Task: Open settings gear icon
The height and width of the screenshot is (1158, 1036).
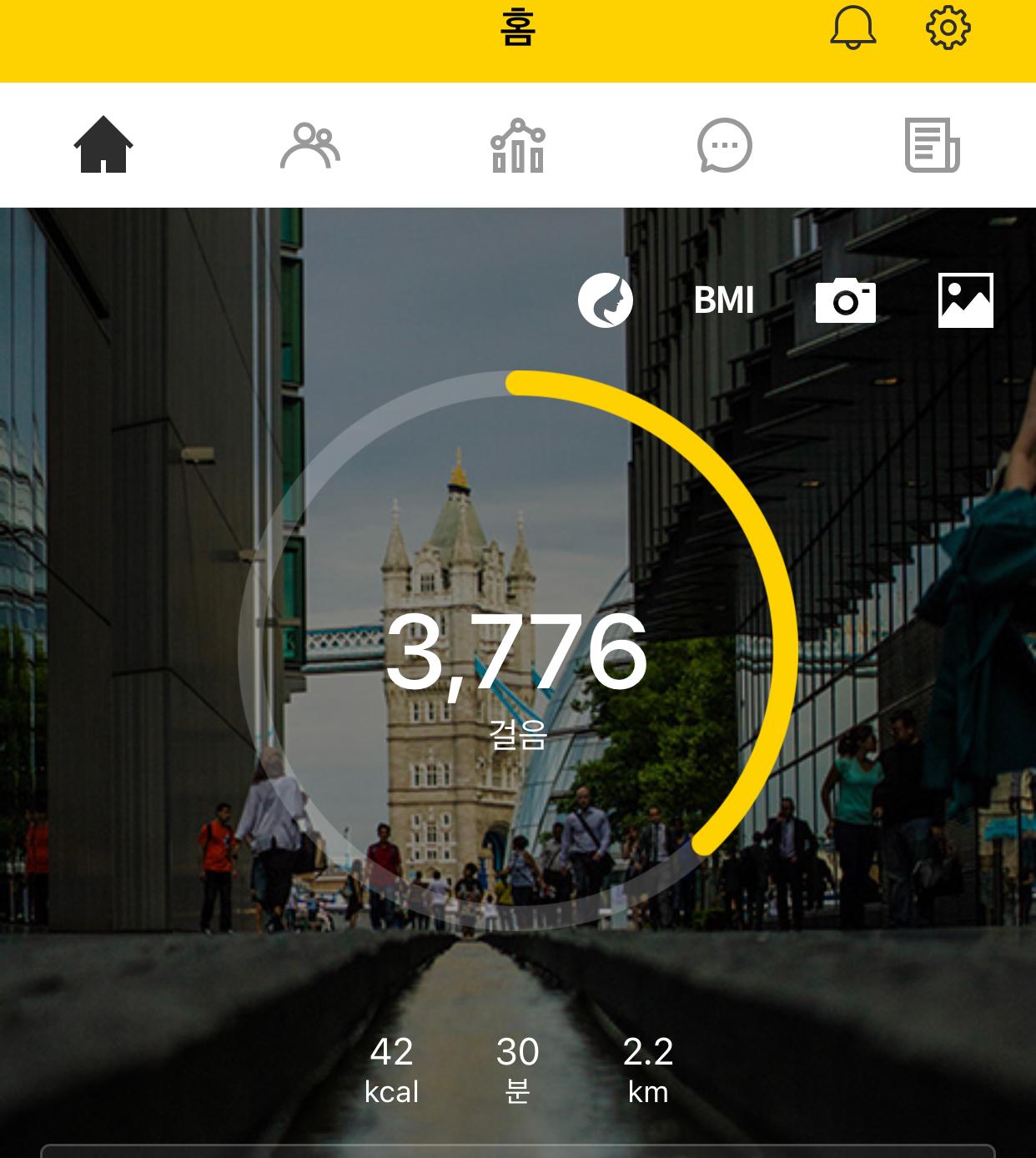Action: 948,28
